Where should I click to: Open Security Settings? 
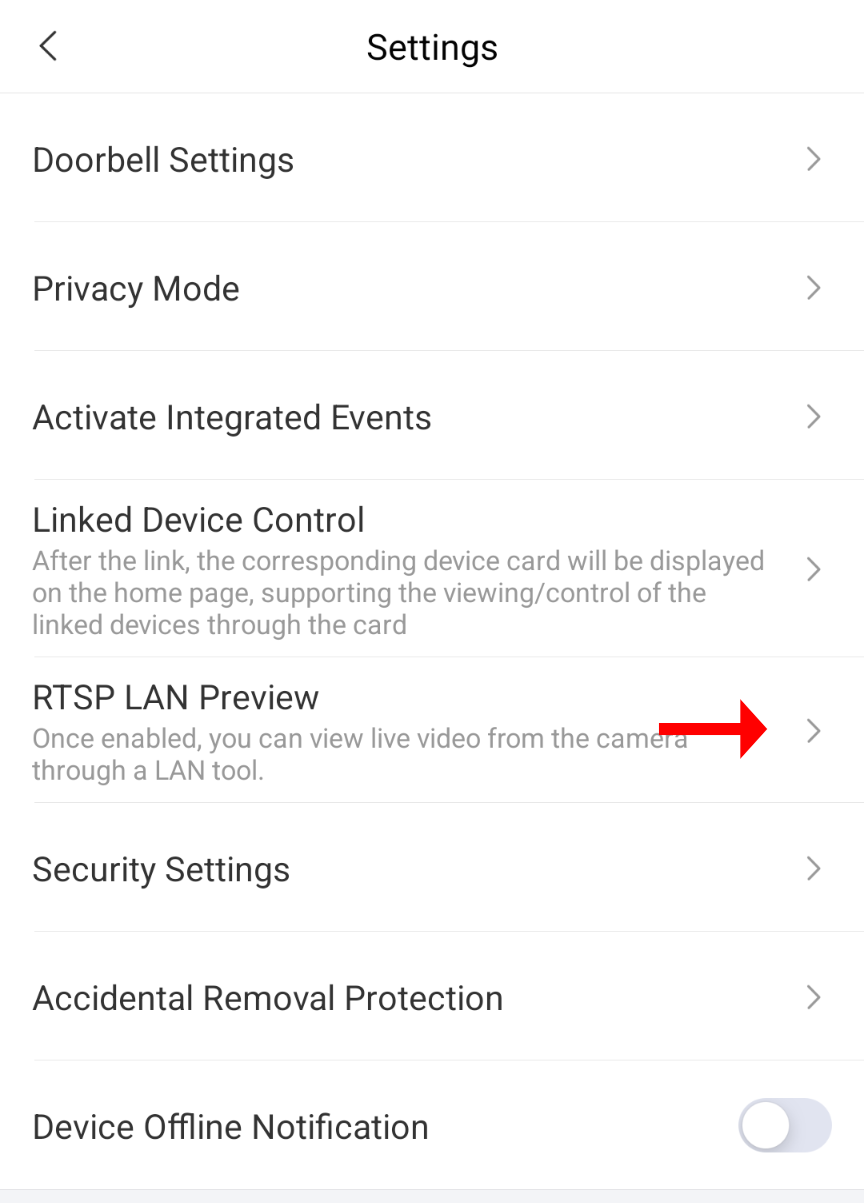pyautogui.click(x=432, y=869)
